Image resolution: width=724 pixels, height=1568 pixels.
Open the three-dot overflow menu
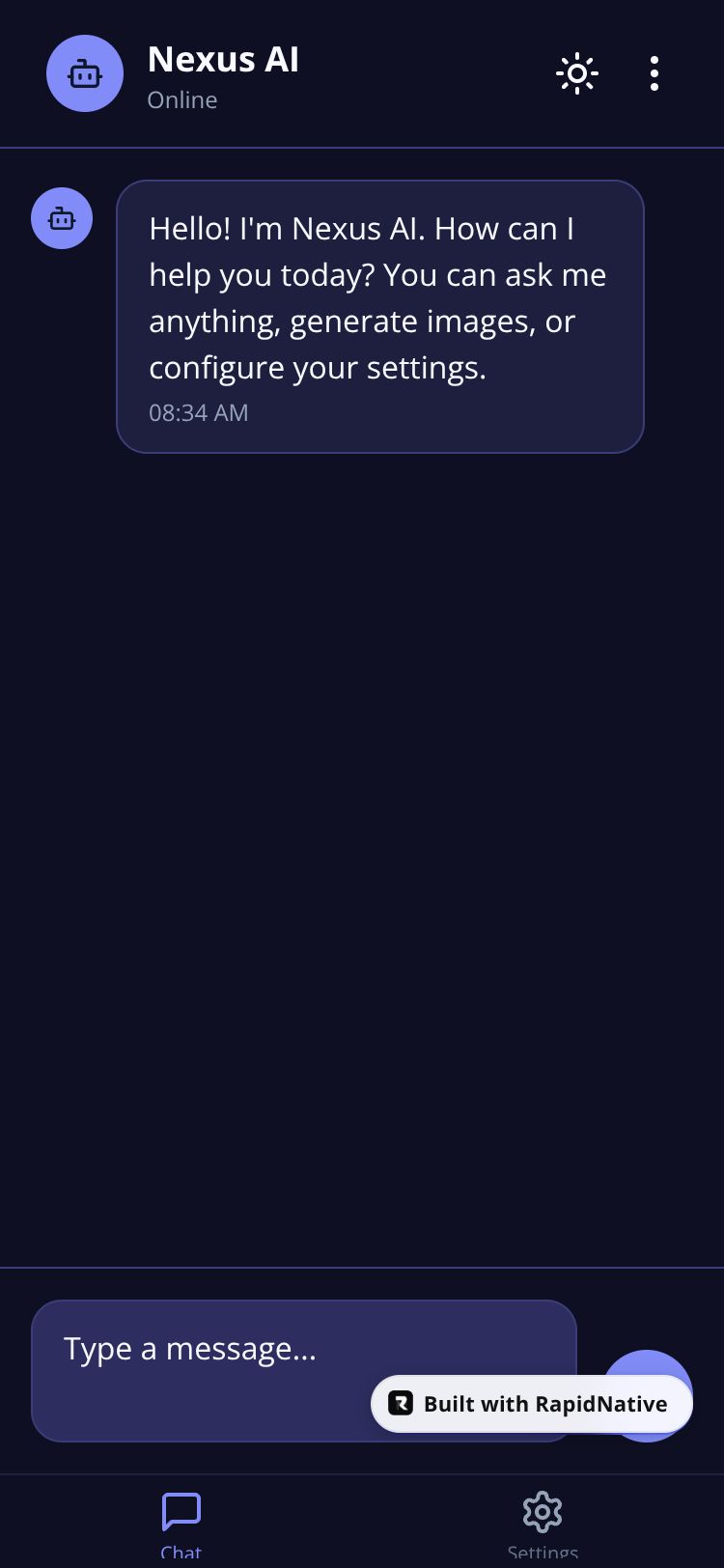click(654, 73)
